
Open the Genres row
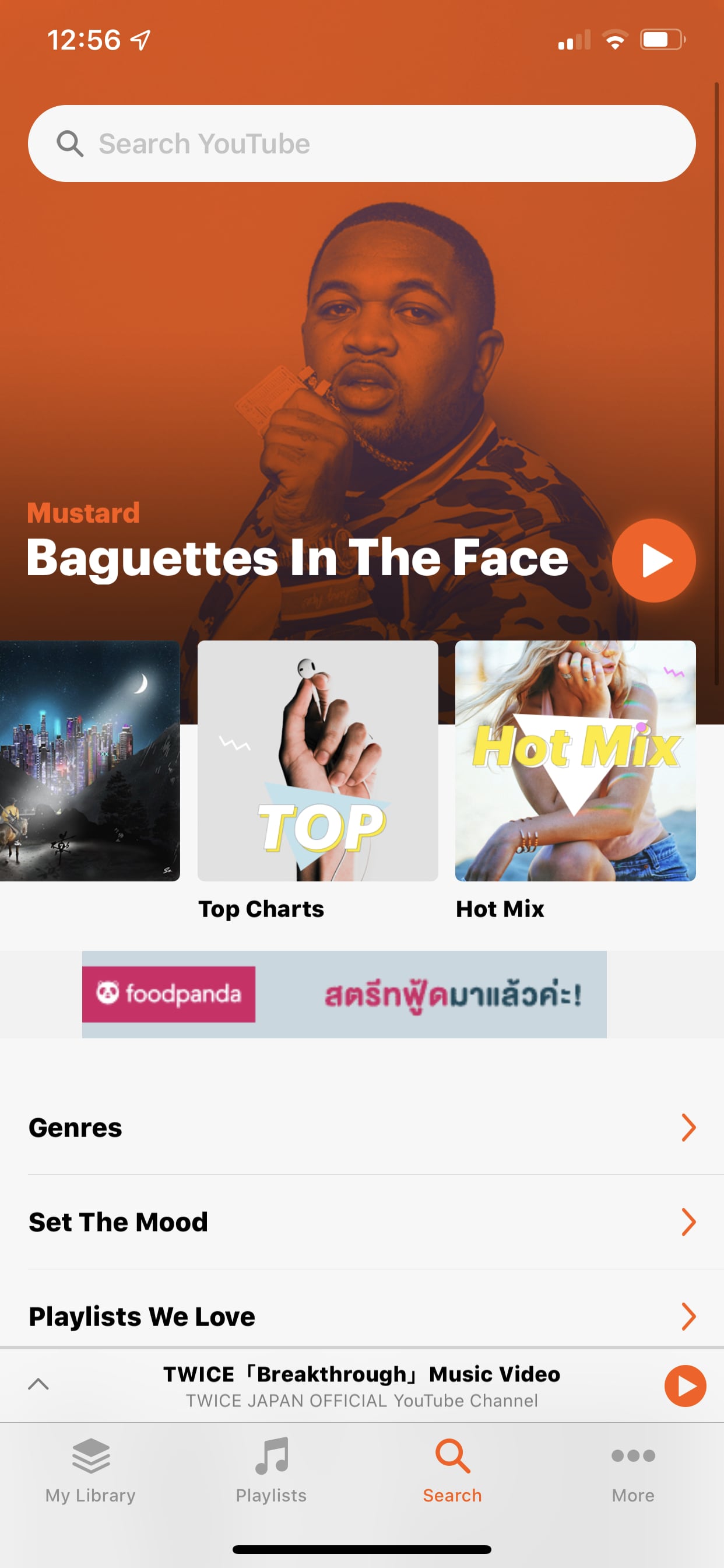click(x=361, y=1128)
